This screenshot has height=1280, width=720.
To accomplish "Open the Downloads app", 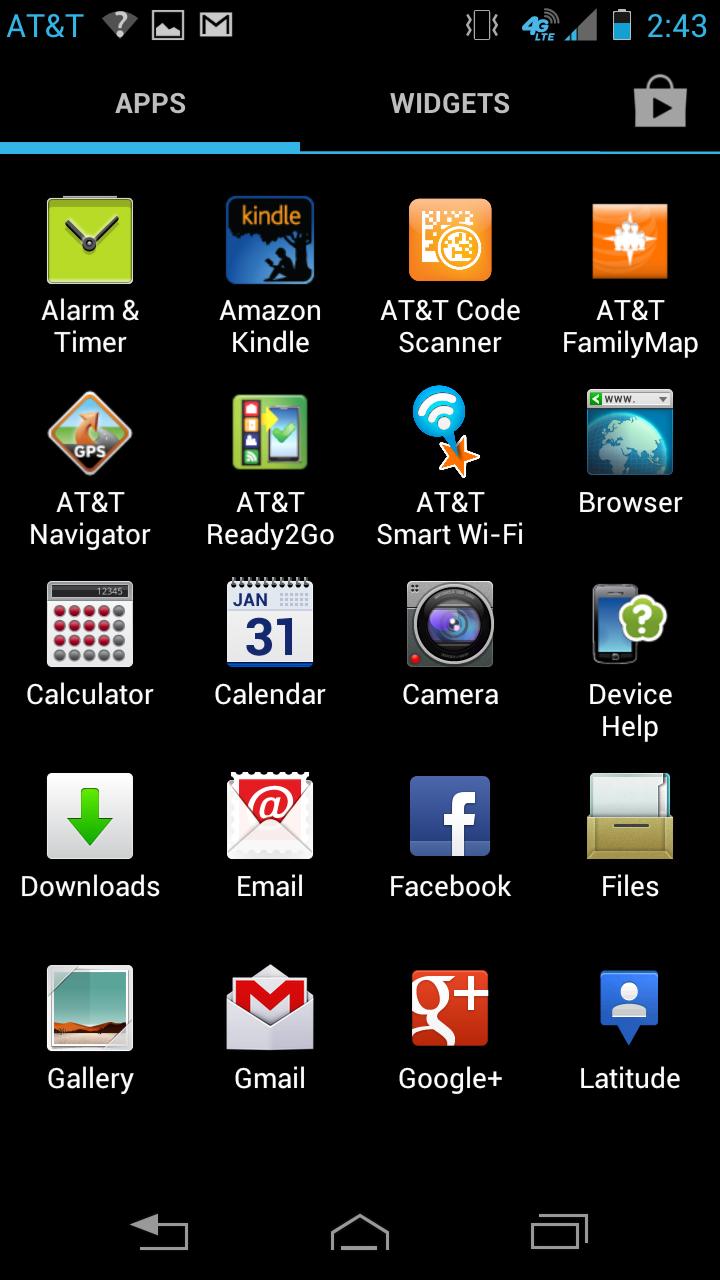I will (90, 836).
